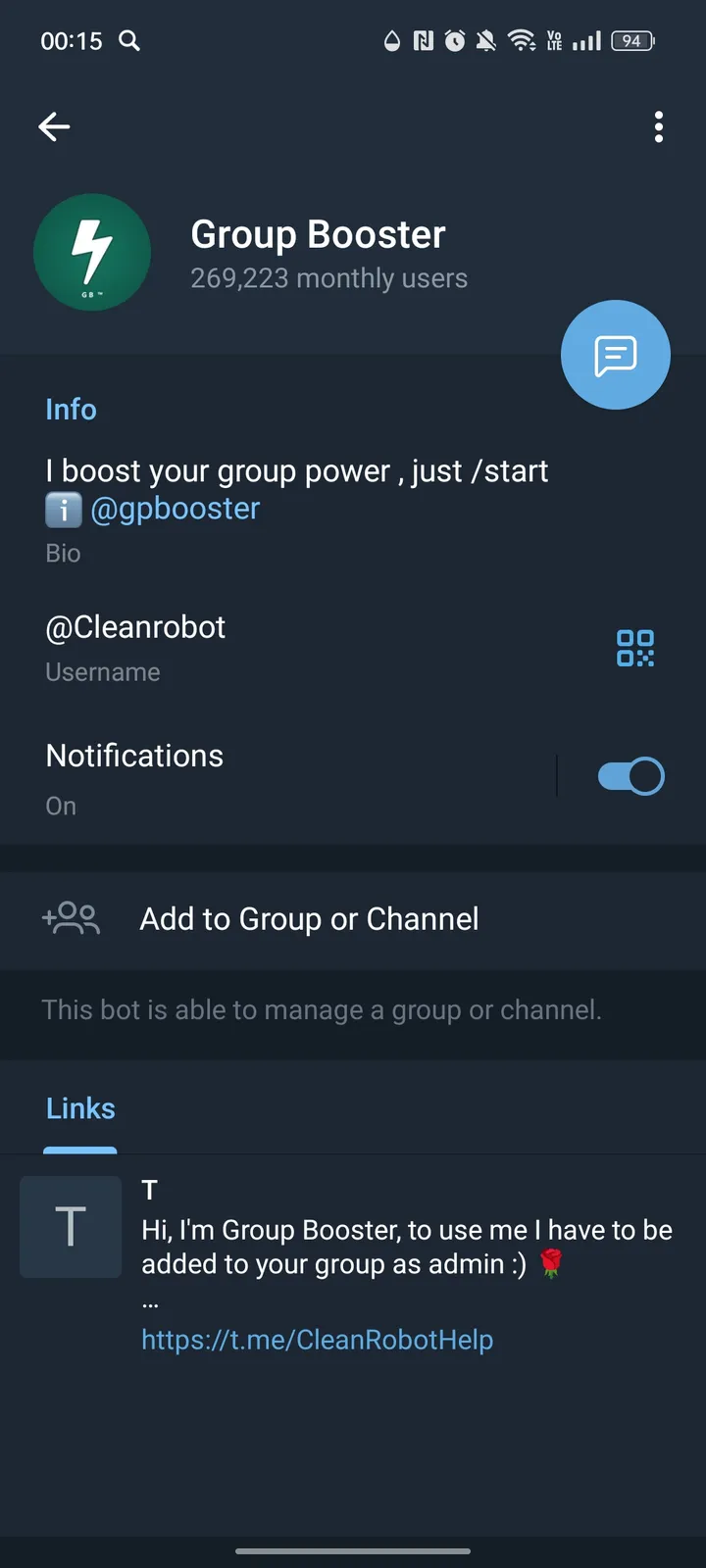Show the bot's QR code

click(634, 648)
